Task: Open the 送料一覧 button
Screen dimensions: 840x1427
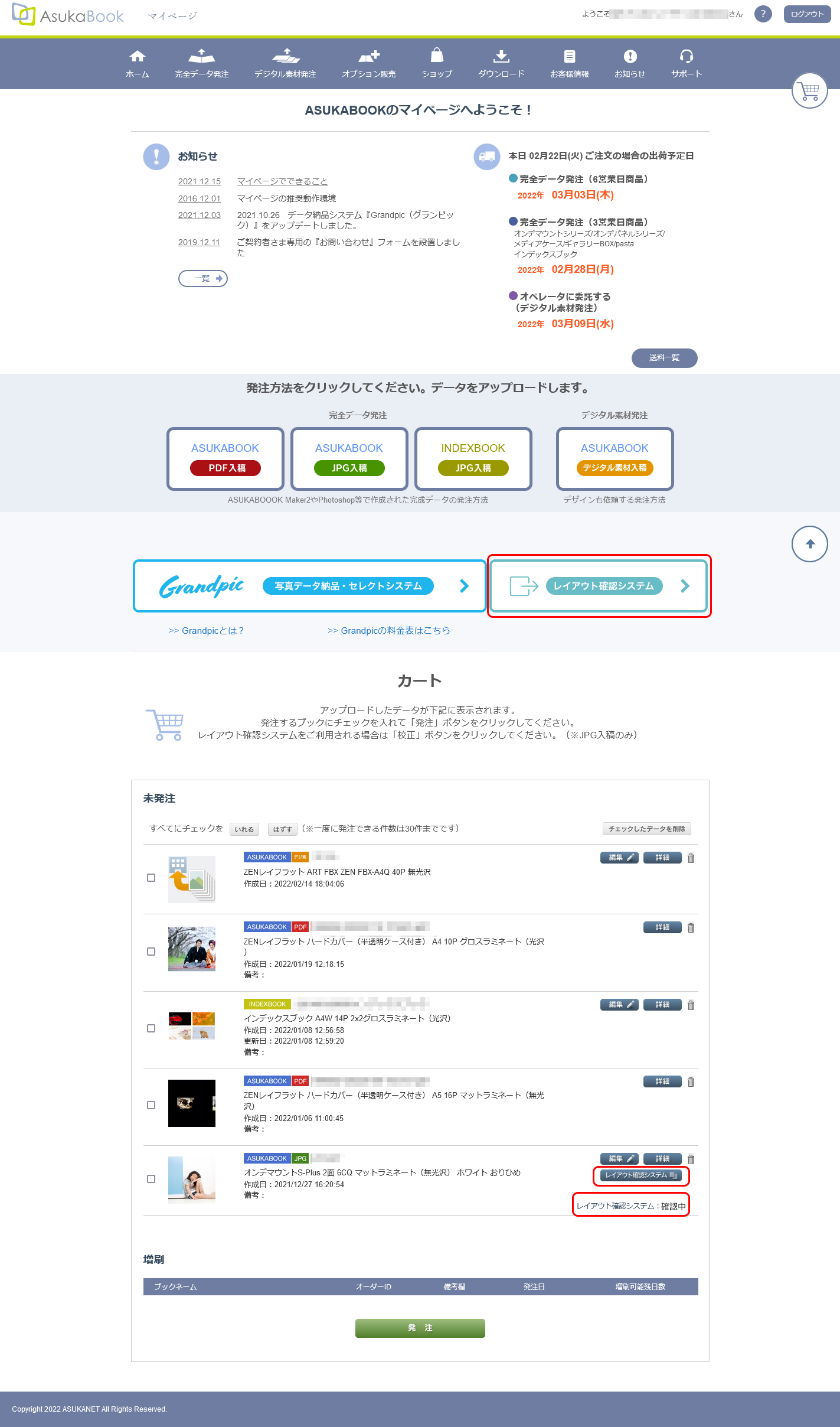Action: pyautogui.click(x=664, y=358)
